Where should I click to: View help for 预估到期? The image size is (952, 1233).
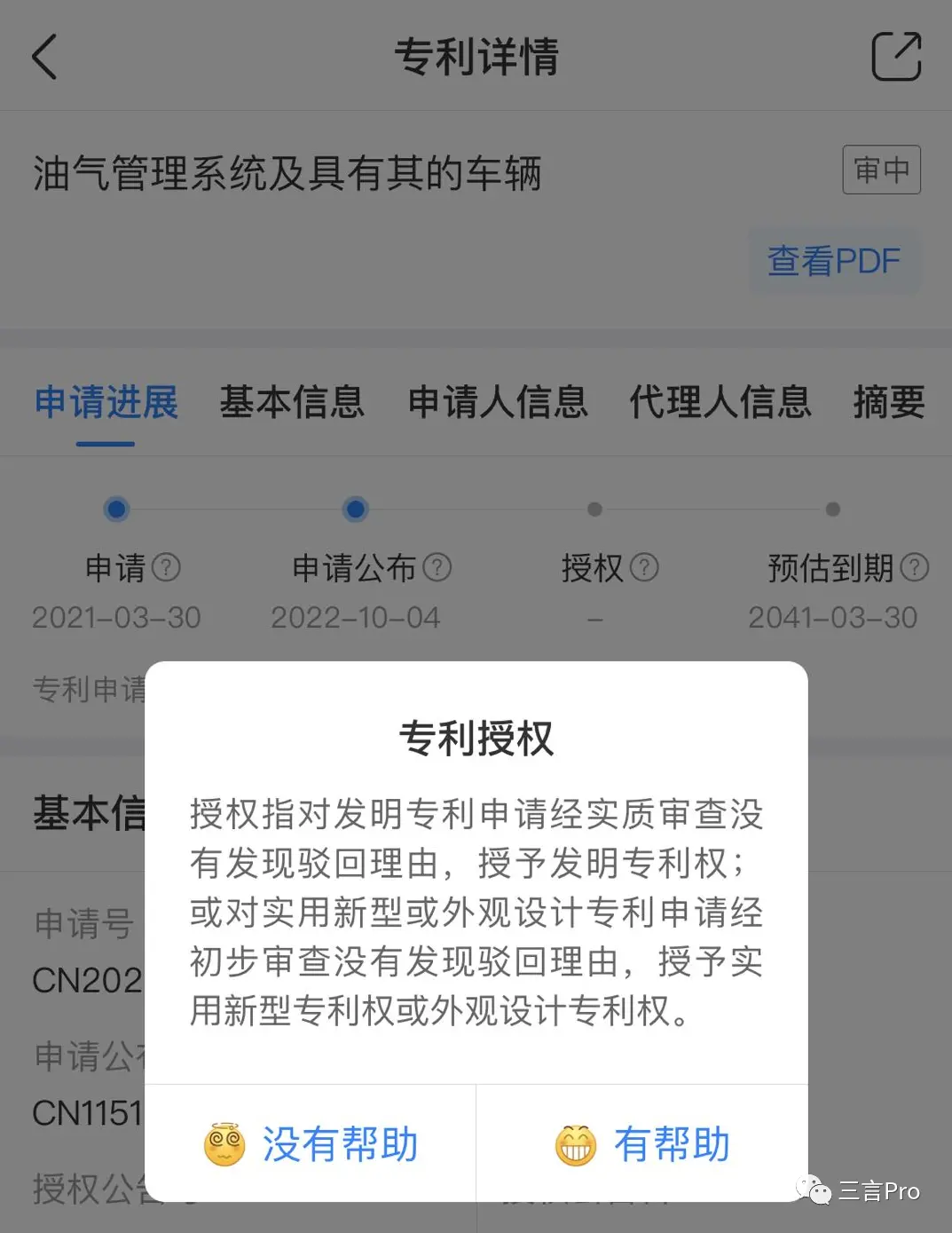point(914,567)
